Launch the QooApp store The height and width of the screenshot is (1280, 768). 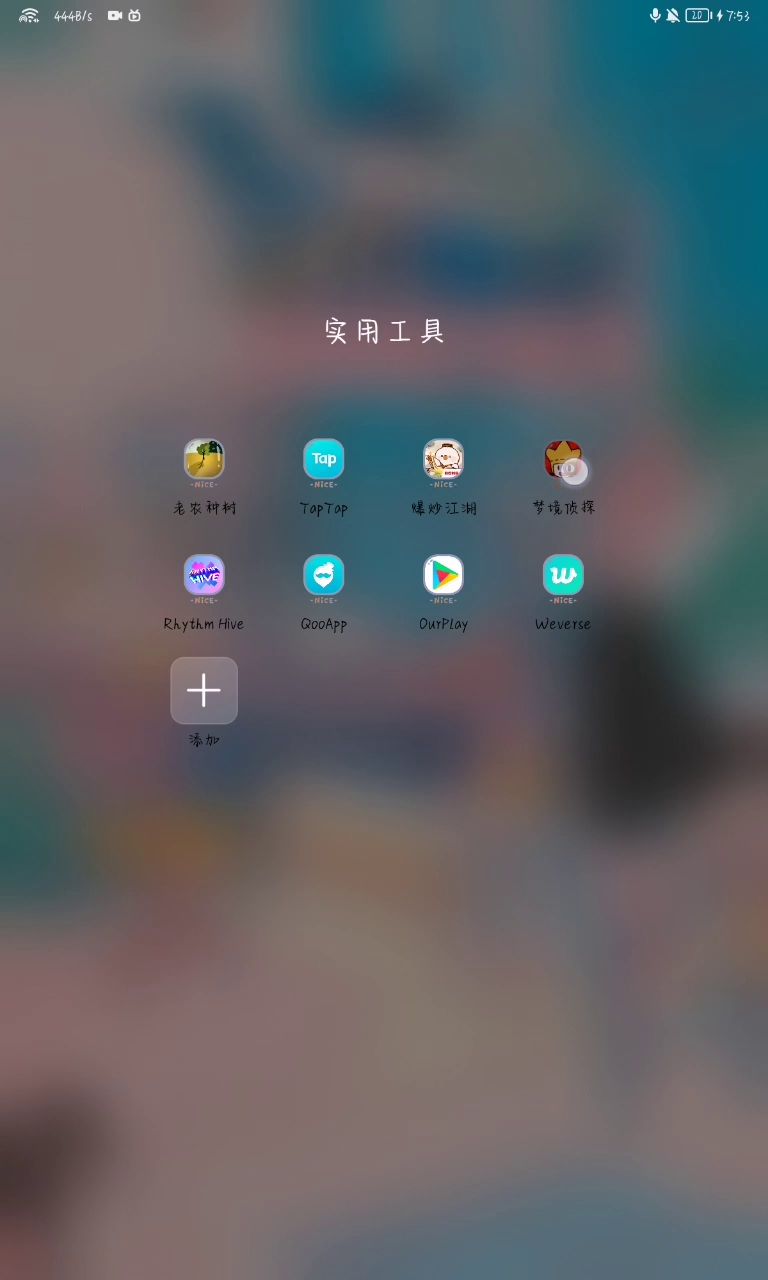pos(324,576)
